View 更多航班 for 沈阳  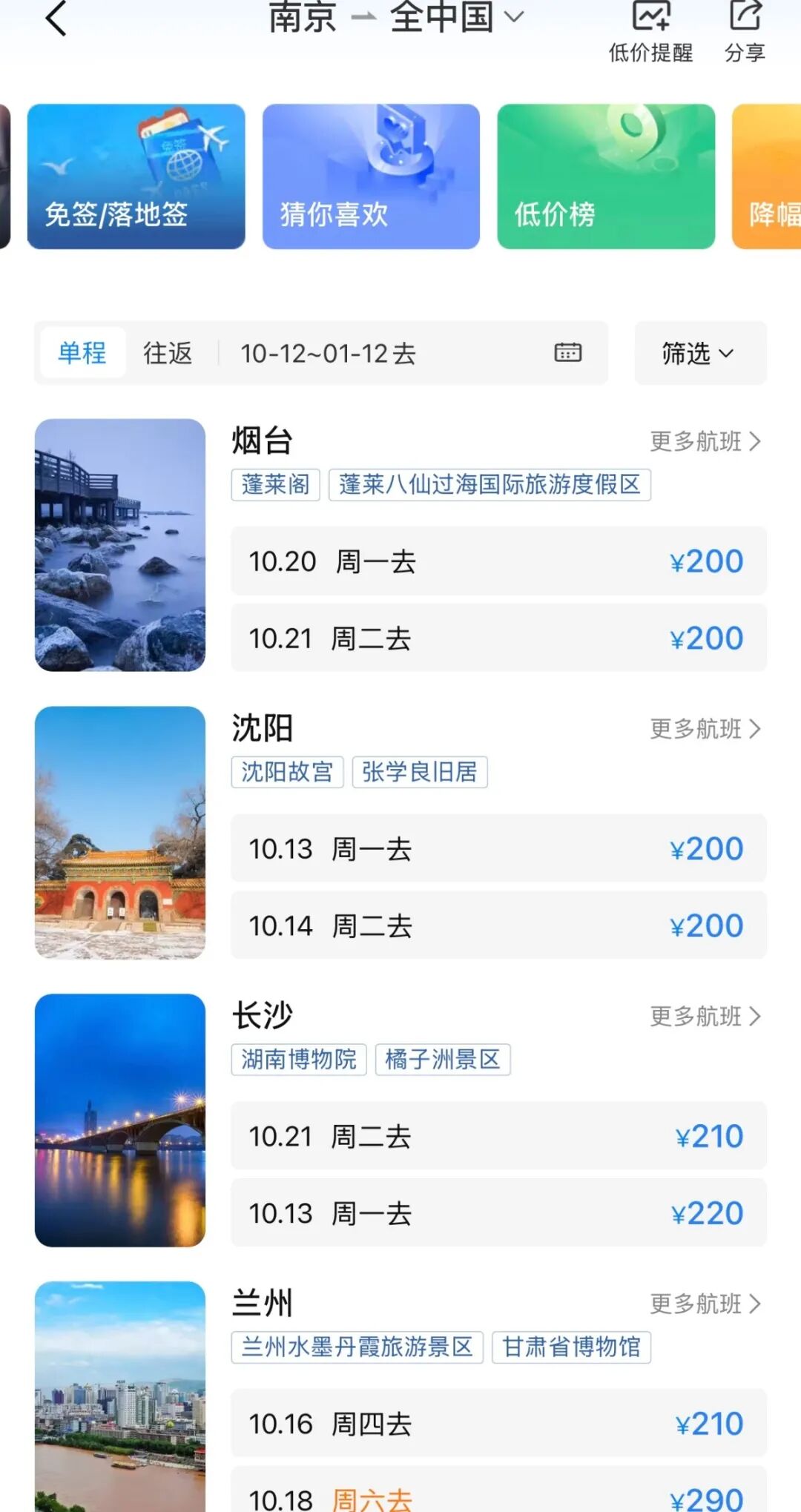point(705,729)
